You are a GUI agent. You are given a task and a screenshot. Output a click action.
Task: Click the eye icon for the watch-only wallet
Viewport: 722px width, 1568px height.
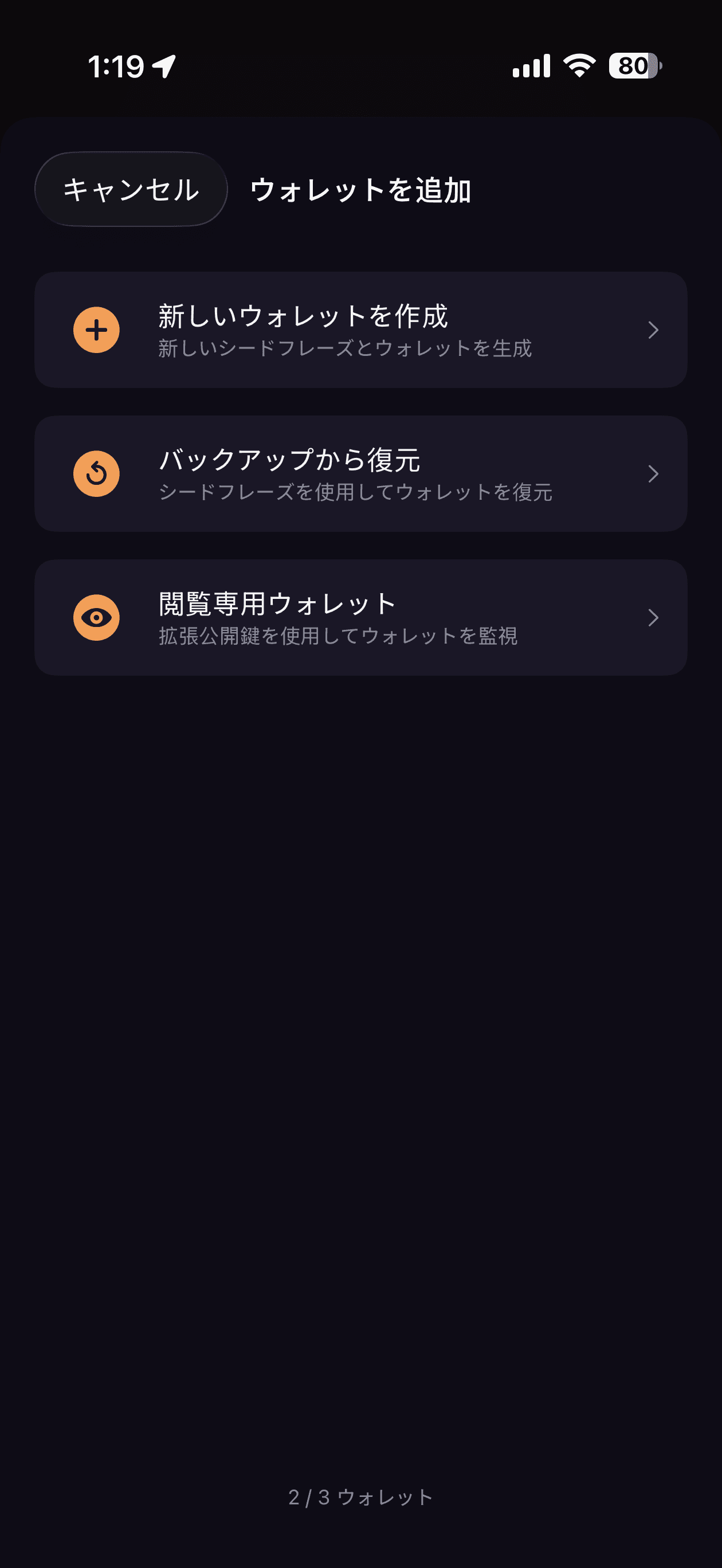point(96,617)
